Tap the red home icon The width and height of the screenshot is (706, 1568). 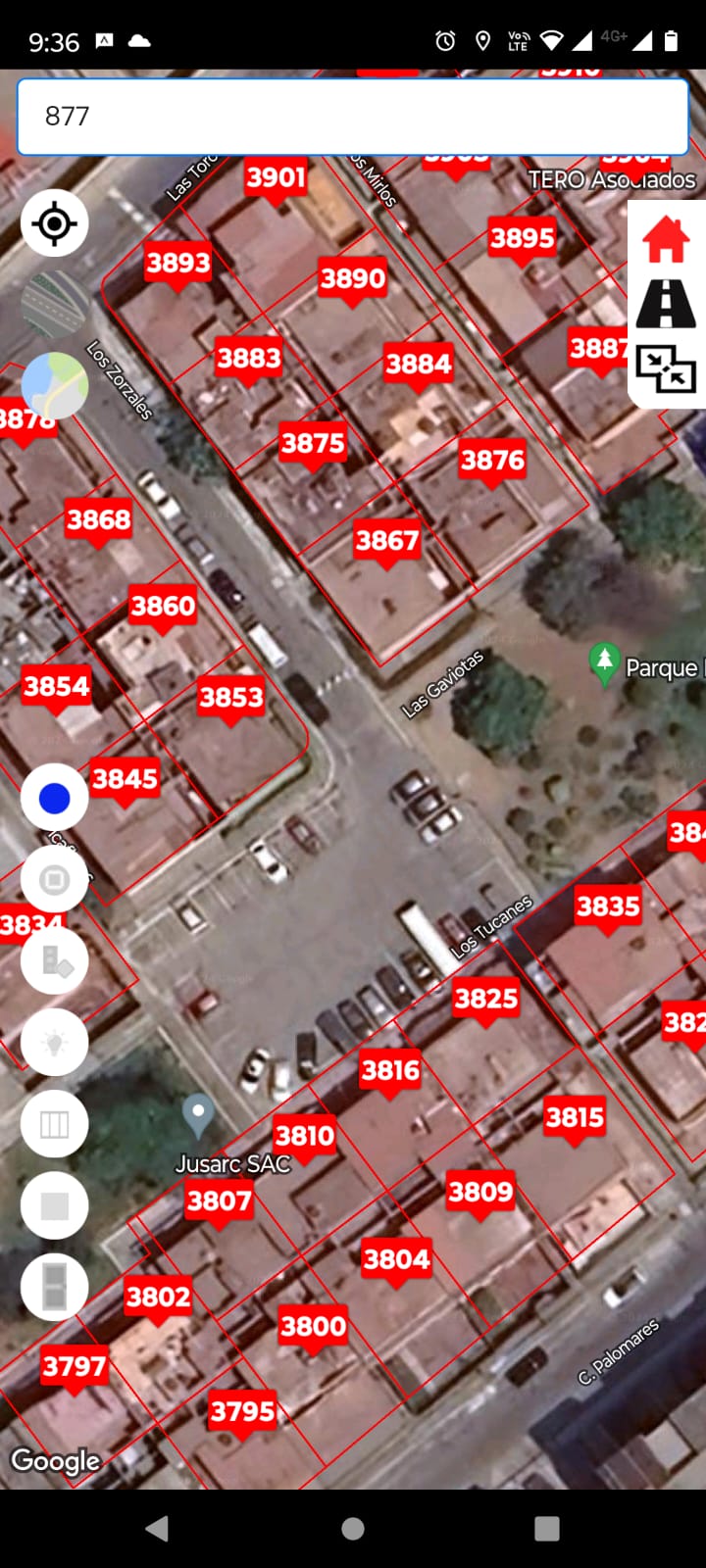pyautogui.click(x=666, y=239)
